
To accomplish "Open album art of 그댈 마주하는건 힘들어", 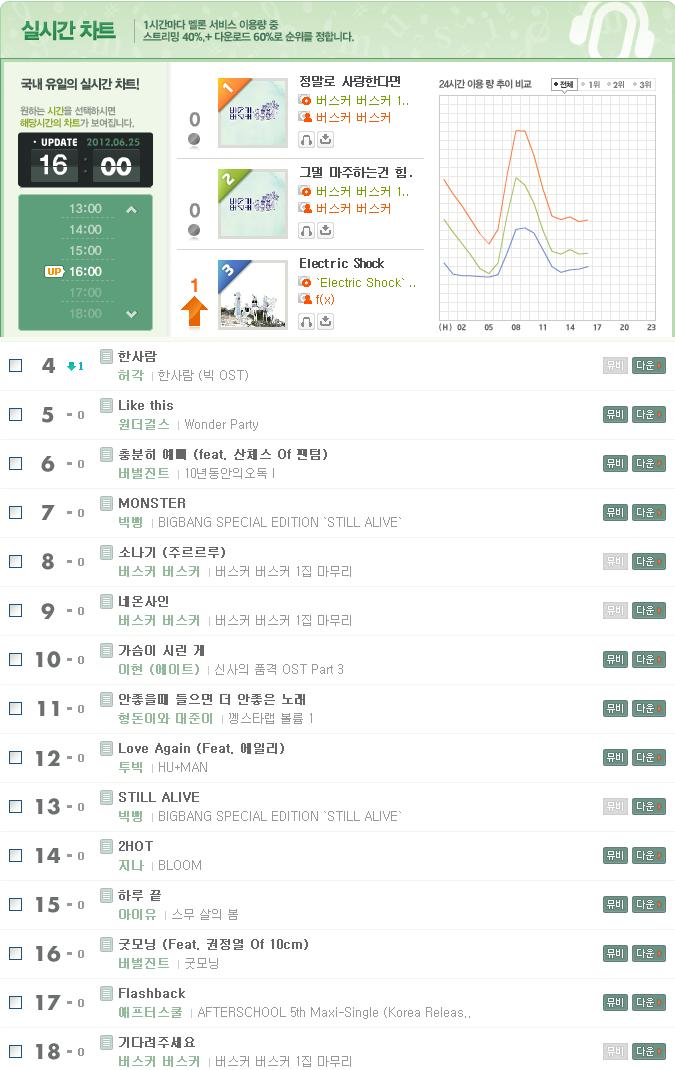I will coord(253,204).
